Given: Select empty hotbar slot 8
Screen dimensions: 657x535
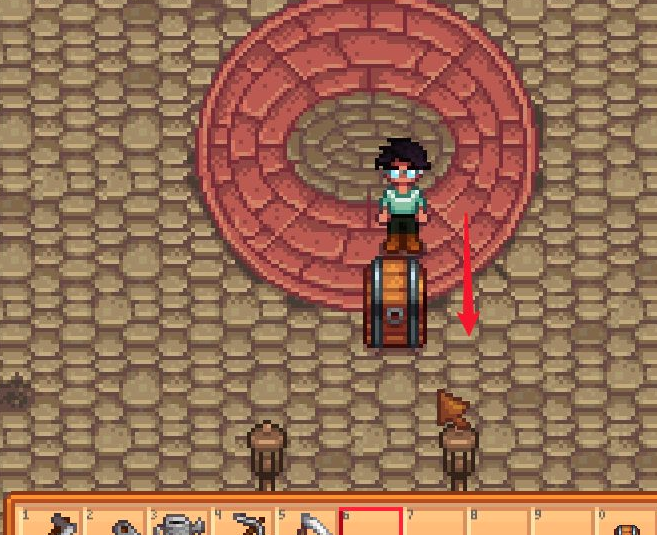Looking at the screenshot, I should [499, 523].
